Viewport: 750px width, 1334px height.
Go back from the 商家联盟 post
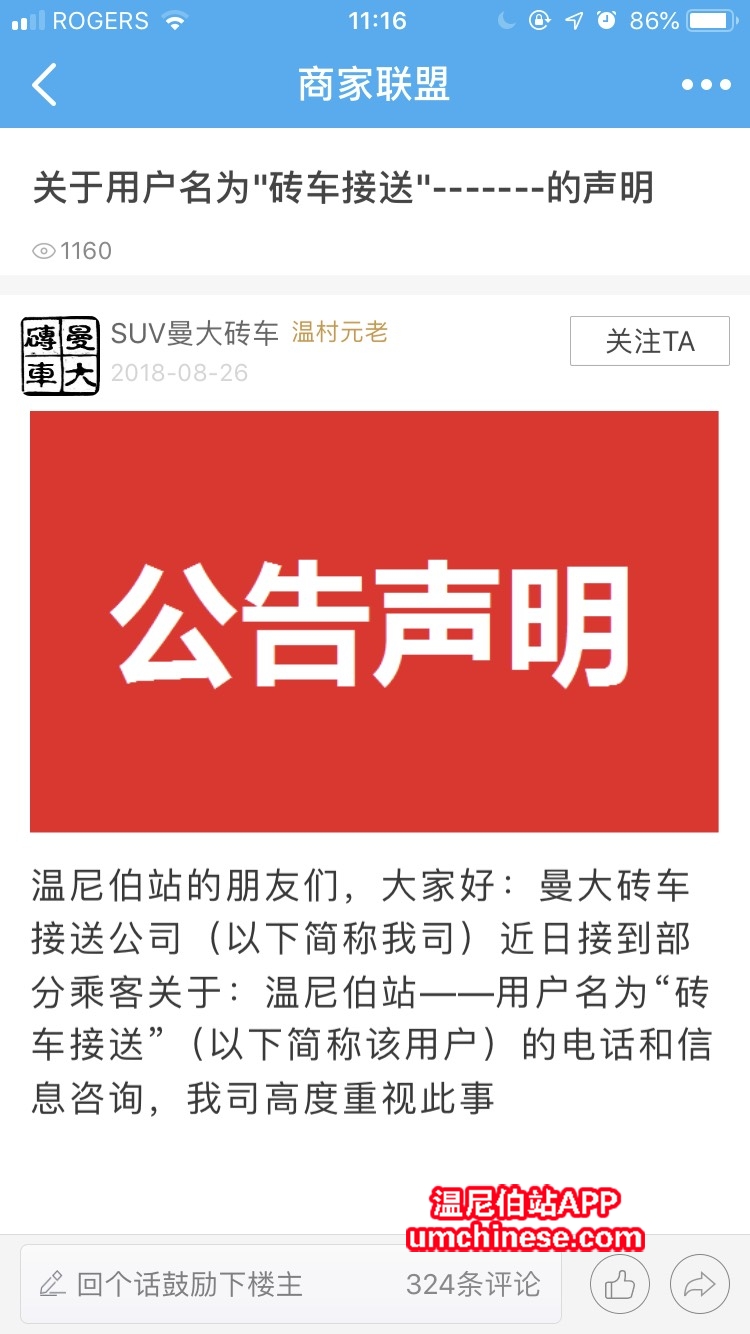coord(44,85)
